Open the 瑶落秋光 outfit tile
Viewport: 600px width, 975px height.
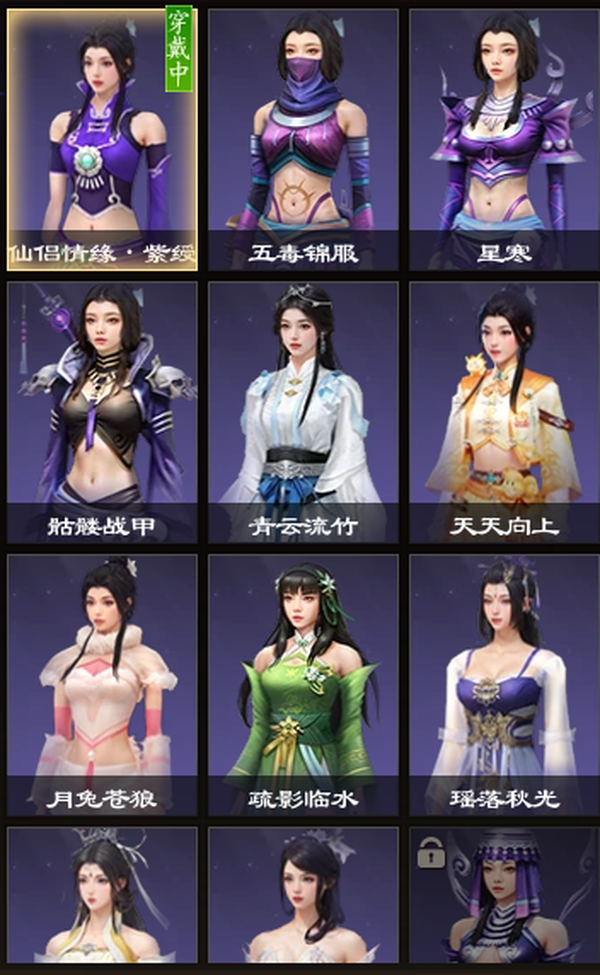[504, 685]
